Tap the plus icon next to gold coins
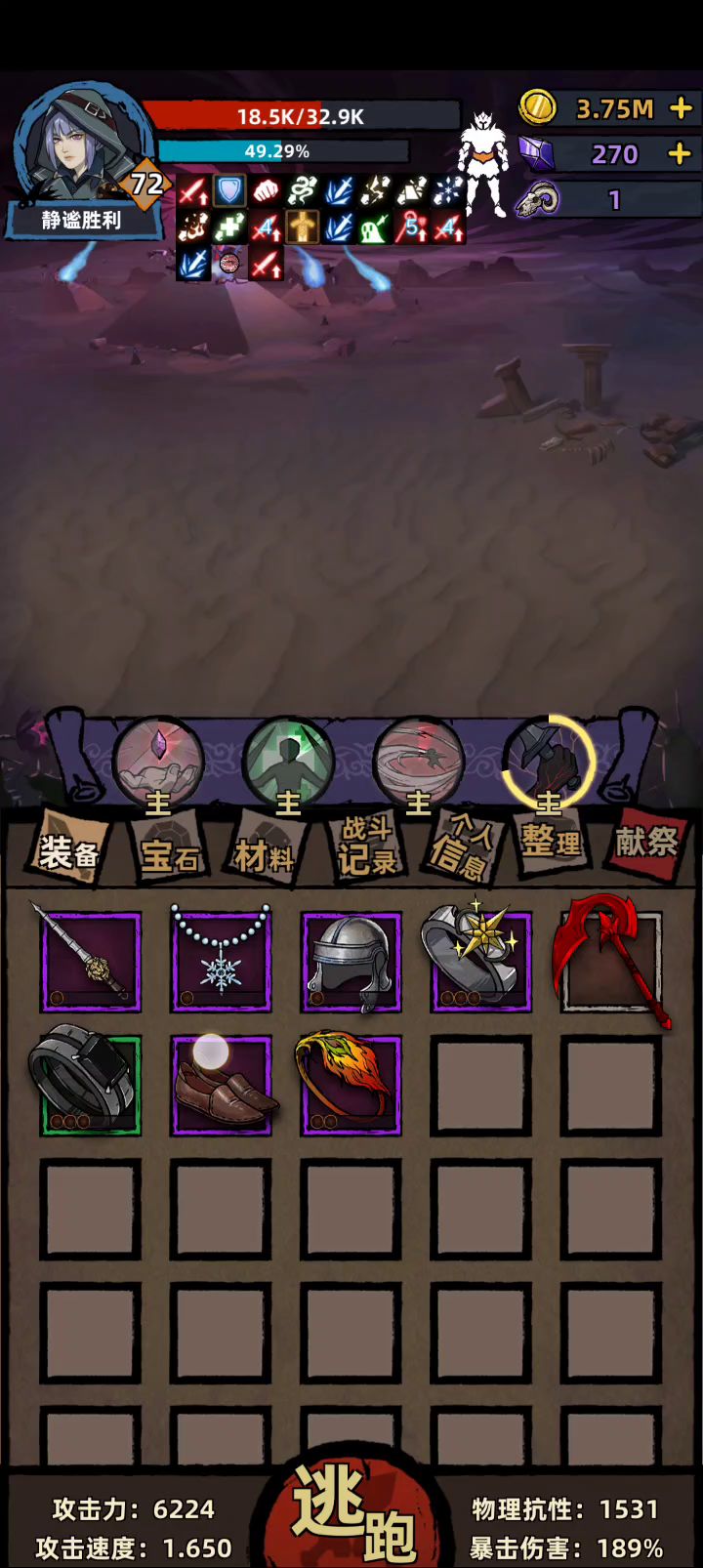The image size is (703, 1568). (x=681, y=108)
